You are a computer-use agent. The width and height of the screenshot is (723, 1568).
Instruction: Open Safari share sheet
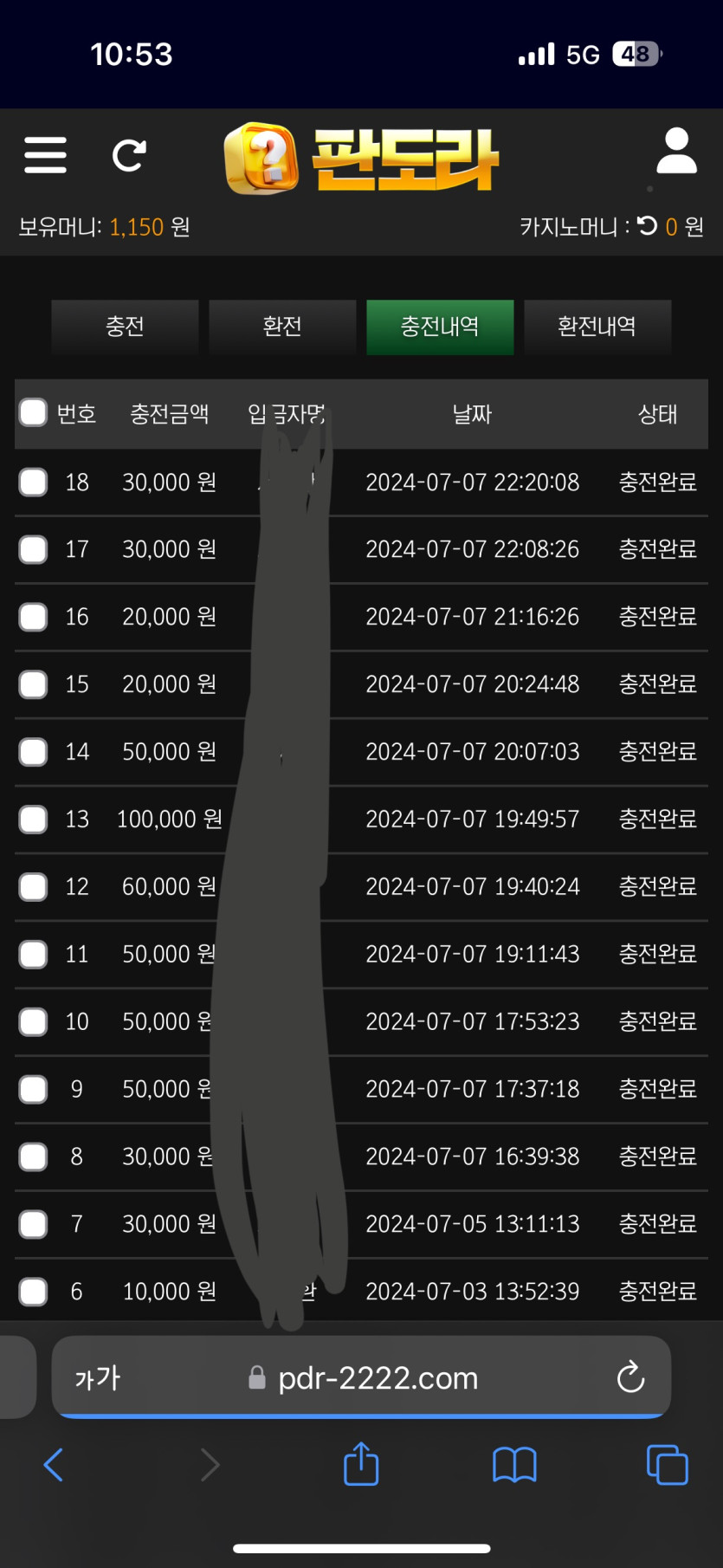361,1464
